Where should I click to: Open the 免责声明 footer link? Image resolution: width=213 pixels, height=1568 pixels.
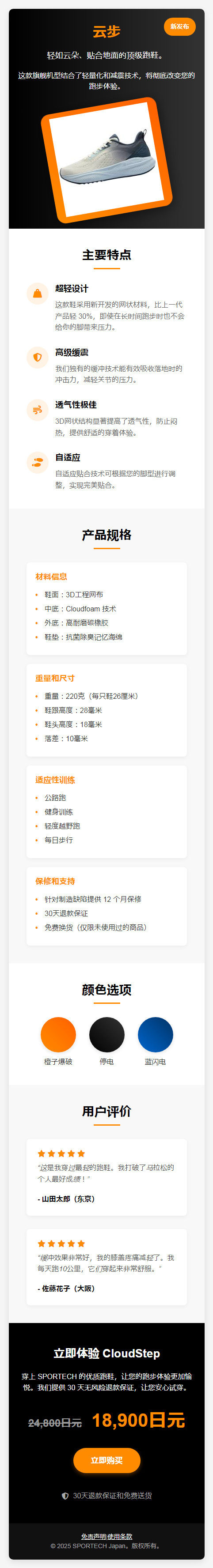tap(93, 1536)
